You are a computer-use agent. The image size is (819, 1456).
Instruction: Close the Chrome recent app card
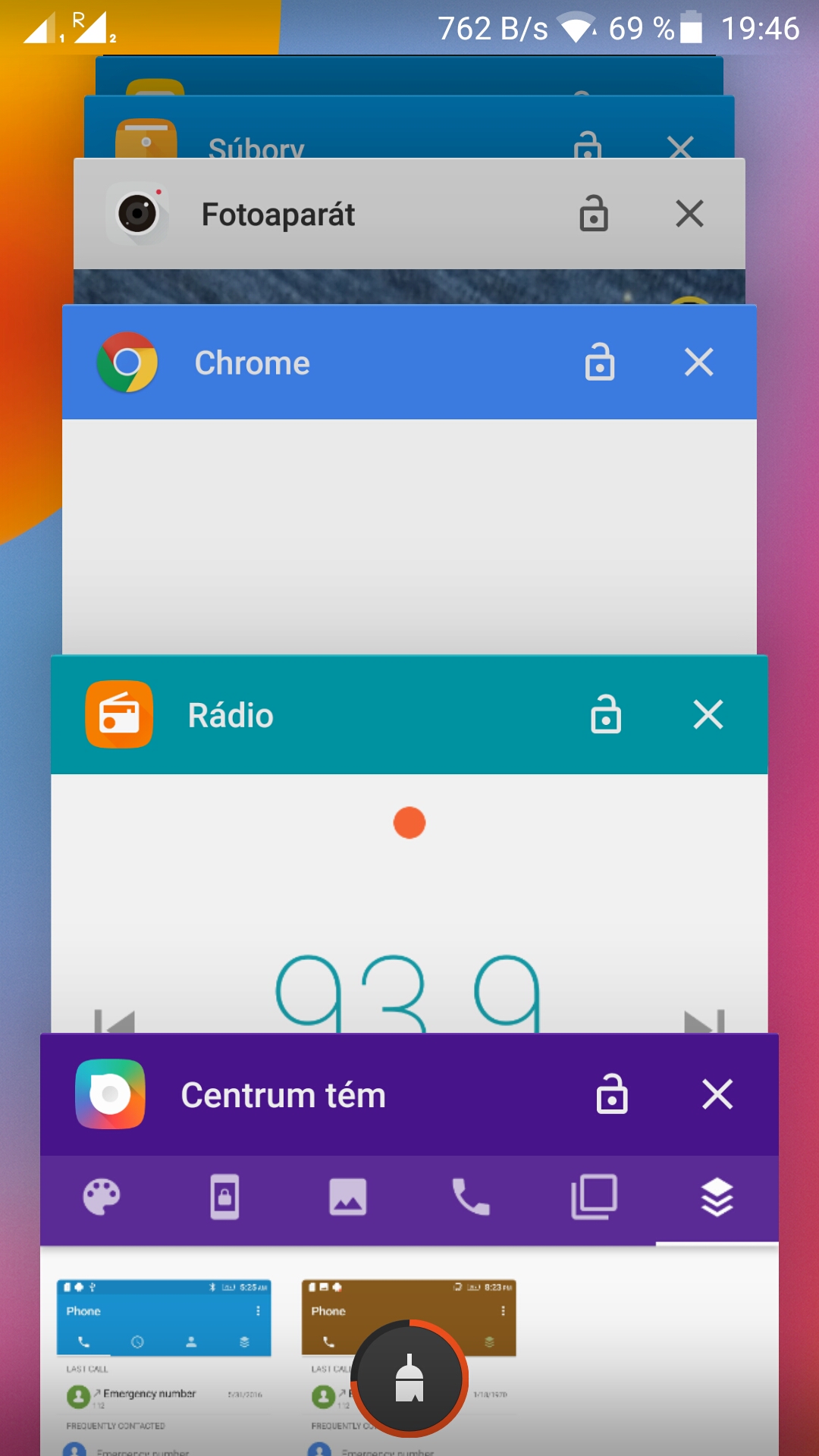698,362
